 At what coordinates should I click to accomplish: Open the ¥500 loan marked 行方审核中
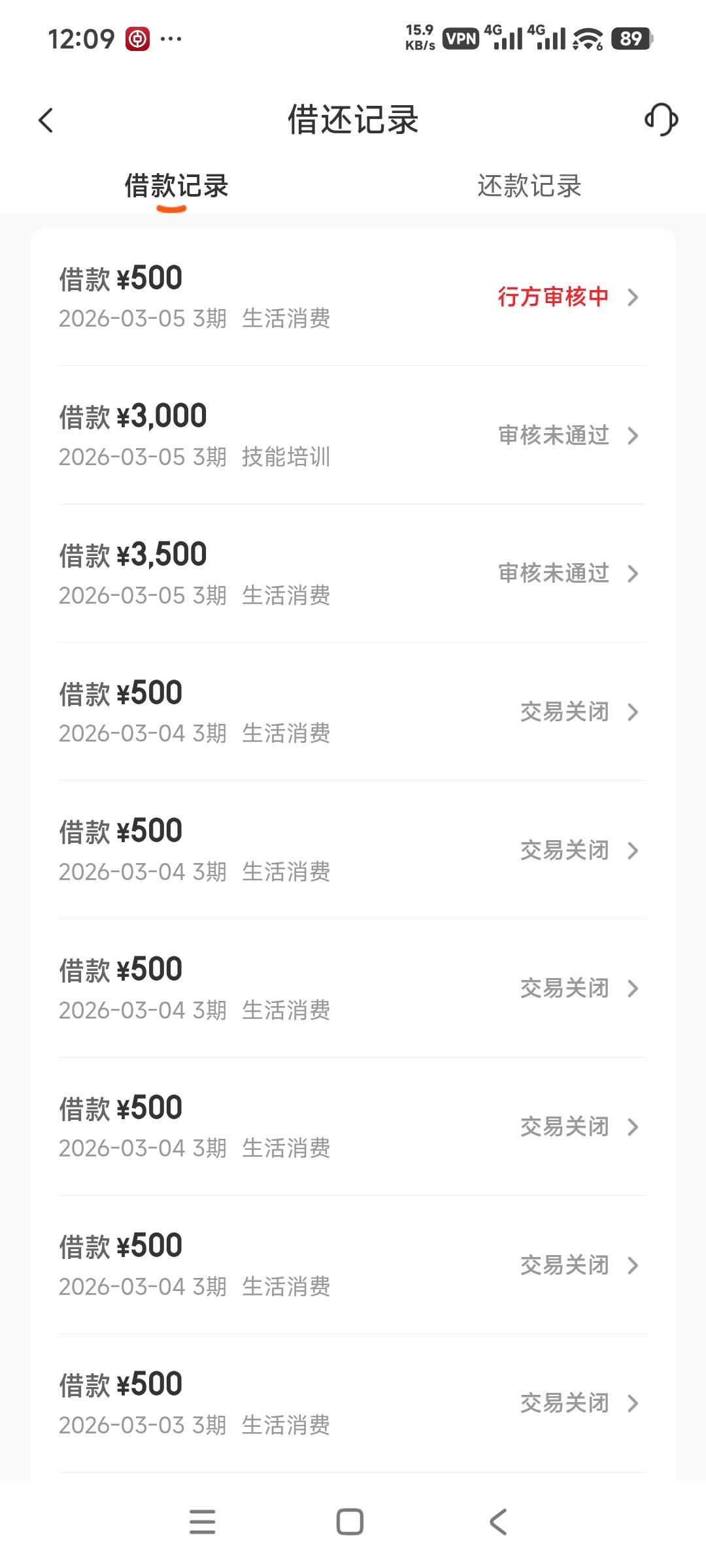click(x=353, y=297)
